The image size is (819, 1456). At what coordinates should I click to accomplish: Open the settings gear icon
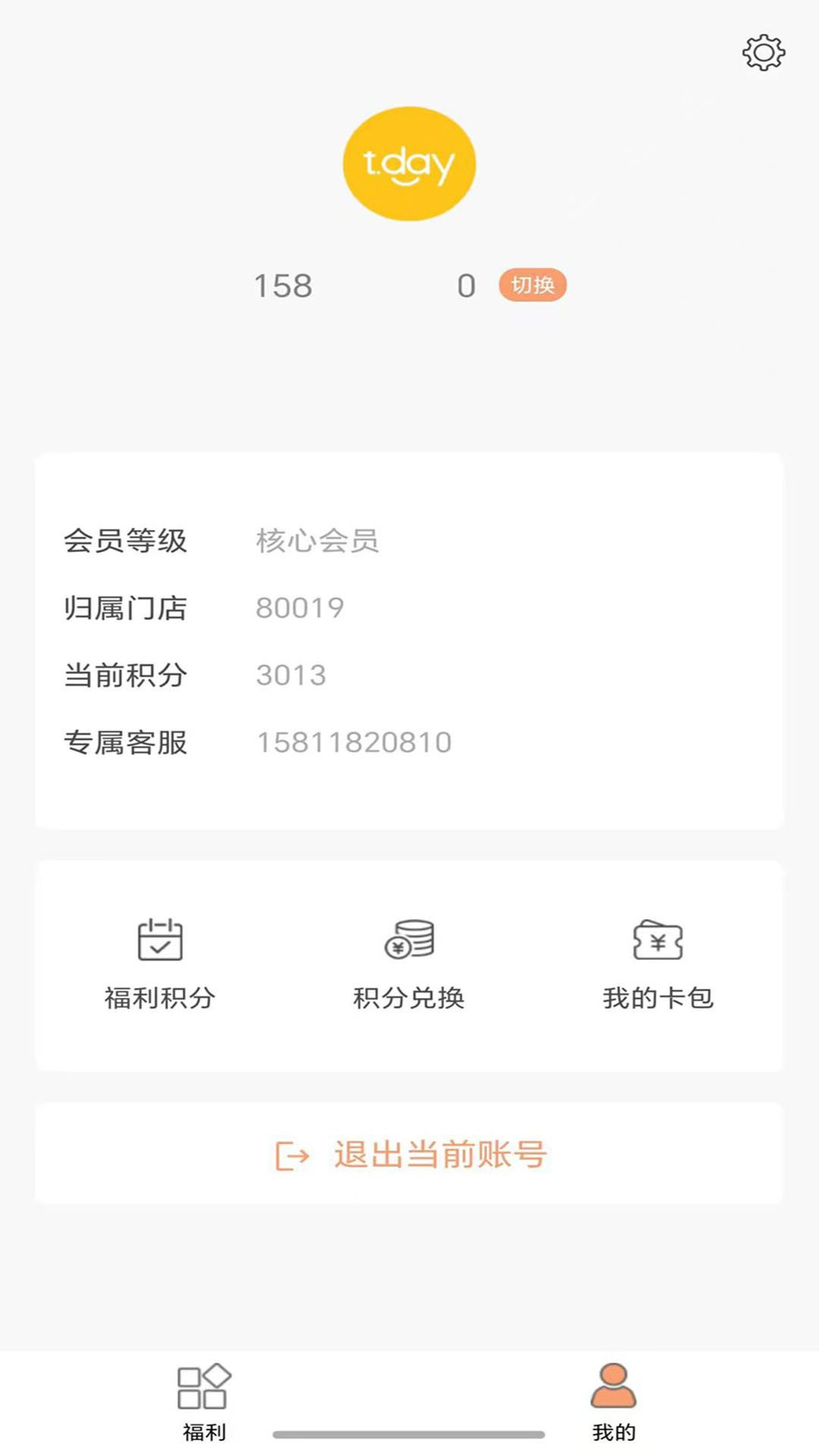(x=764, y=52)
